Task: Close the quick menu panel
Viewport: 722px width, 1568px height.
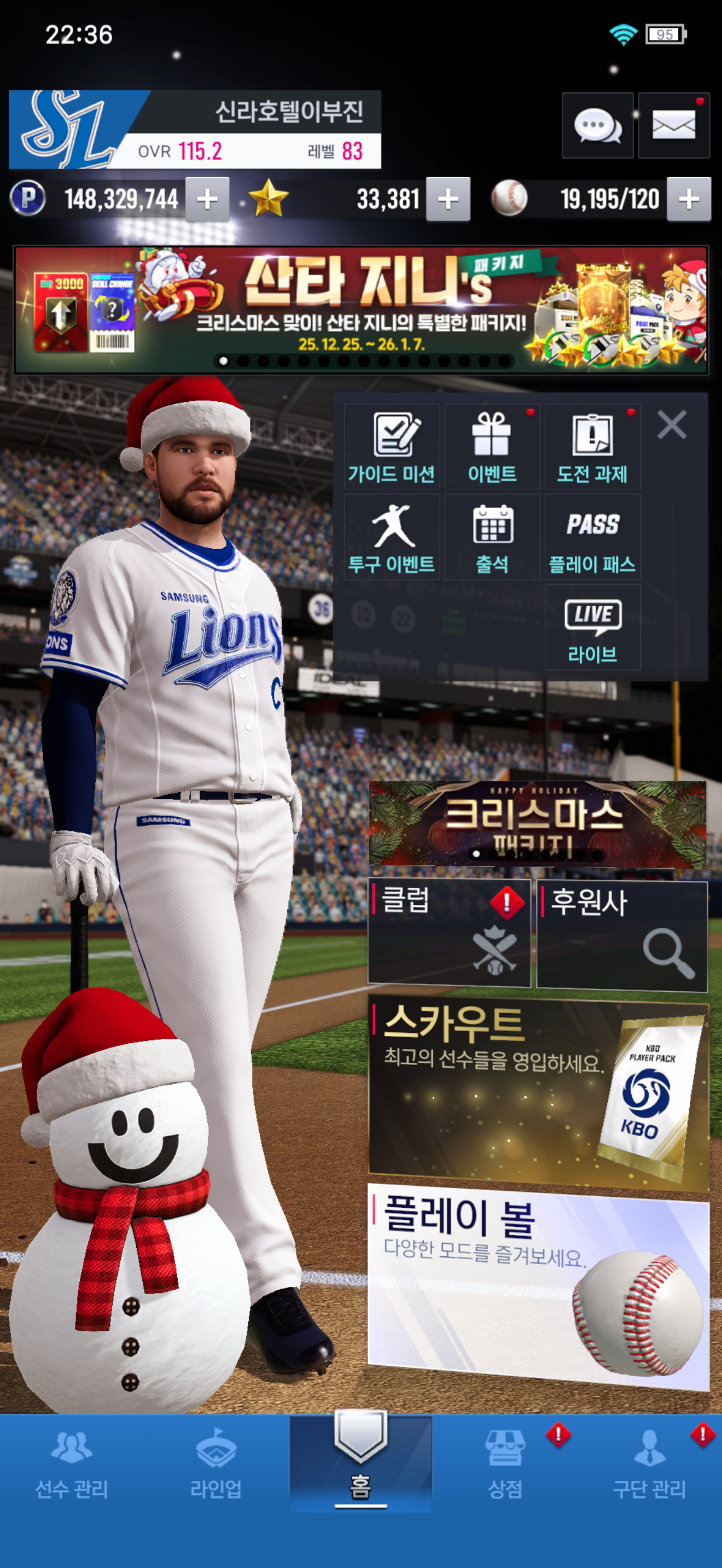Action: pyautogui.click(x=672, y=424)
